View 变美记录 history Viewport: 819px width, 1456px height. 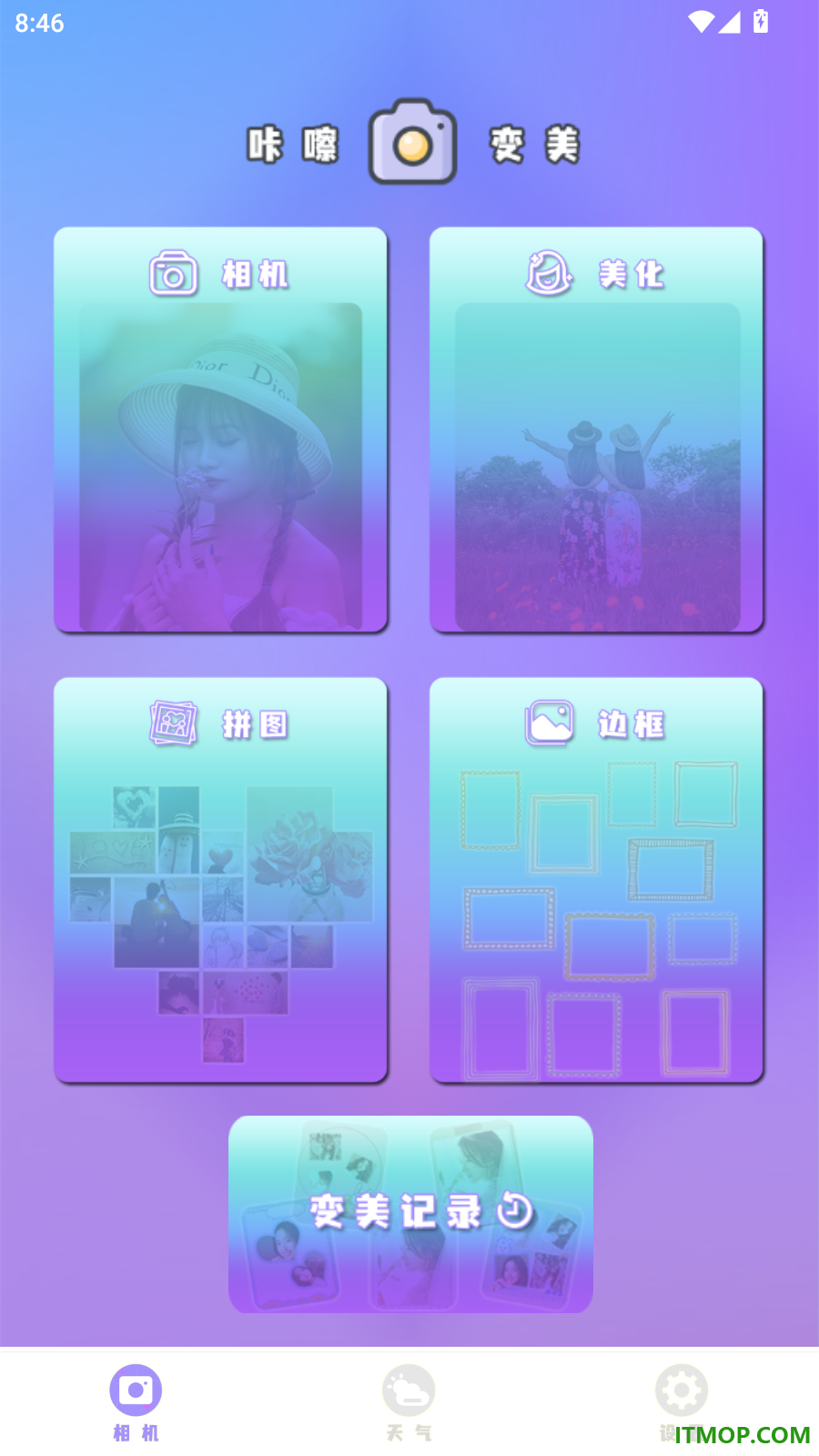(x=410, y=1214)
